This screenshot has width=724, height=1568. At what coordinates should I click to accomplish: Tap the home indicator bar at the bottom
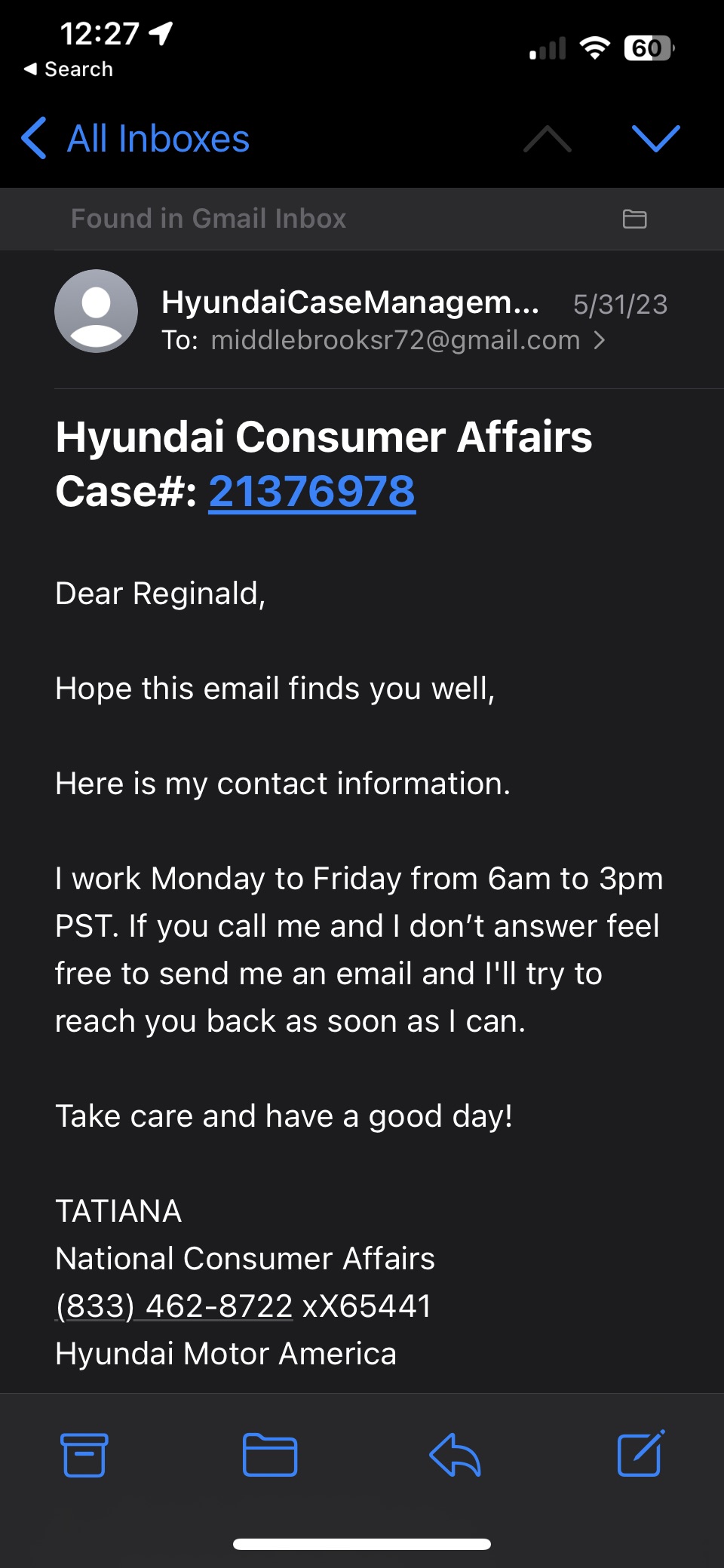click(362, 1541)
